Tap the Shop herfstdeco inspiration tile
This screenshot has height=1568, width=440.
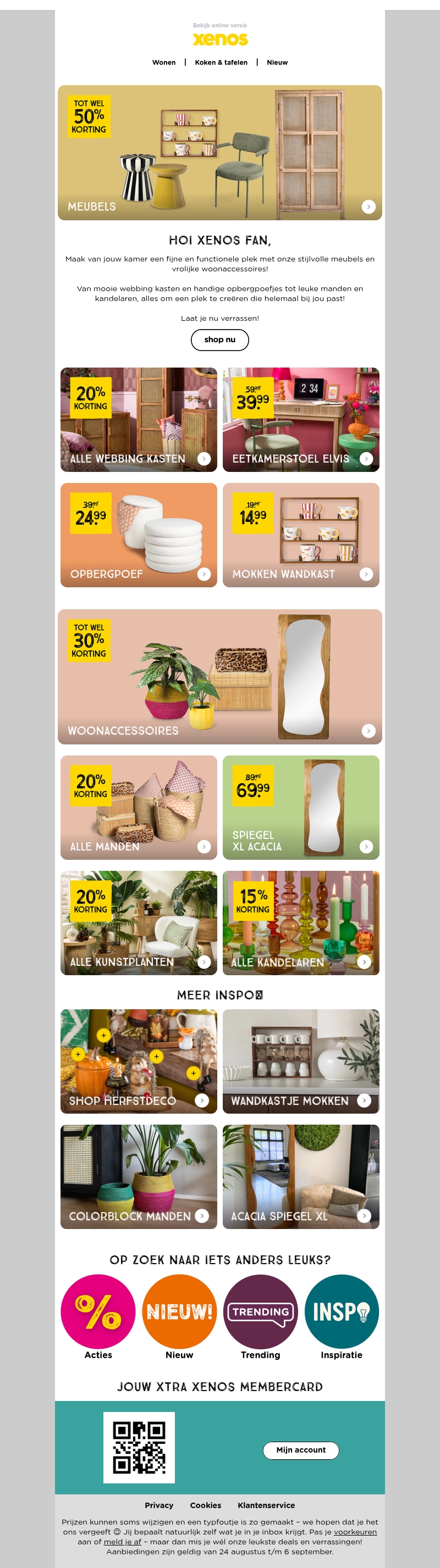click(x=139, y=1061)
